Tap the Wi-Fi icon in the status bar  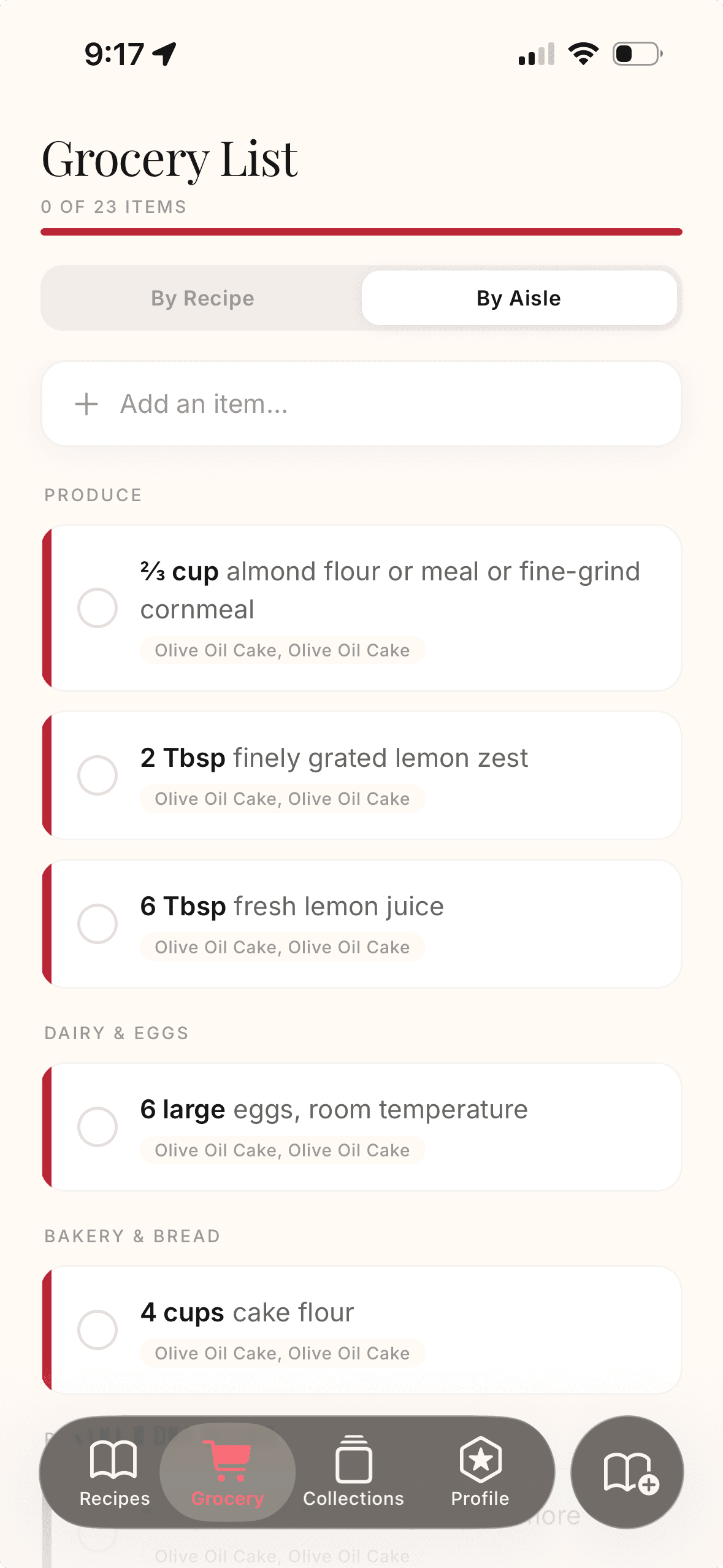[x=583, y=54]
